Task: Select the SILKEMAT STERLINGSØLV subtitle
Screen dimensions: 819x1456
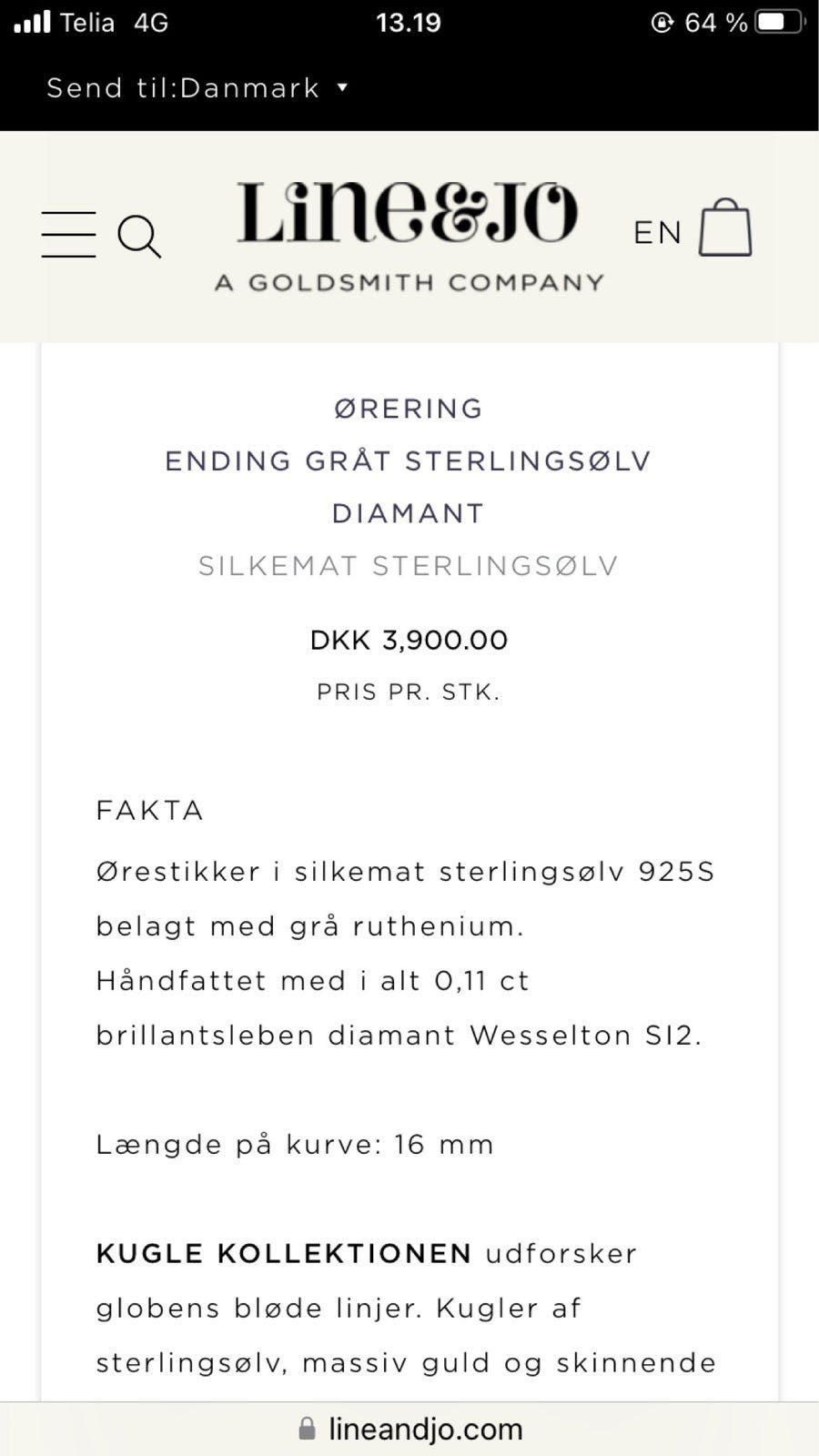Action: click(x=408, y=565)
